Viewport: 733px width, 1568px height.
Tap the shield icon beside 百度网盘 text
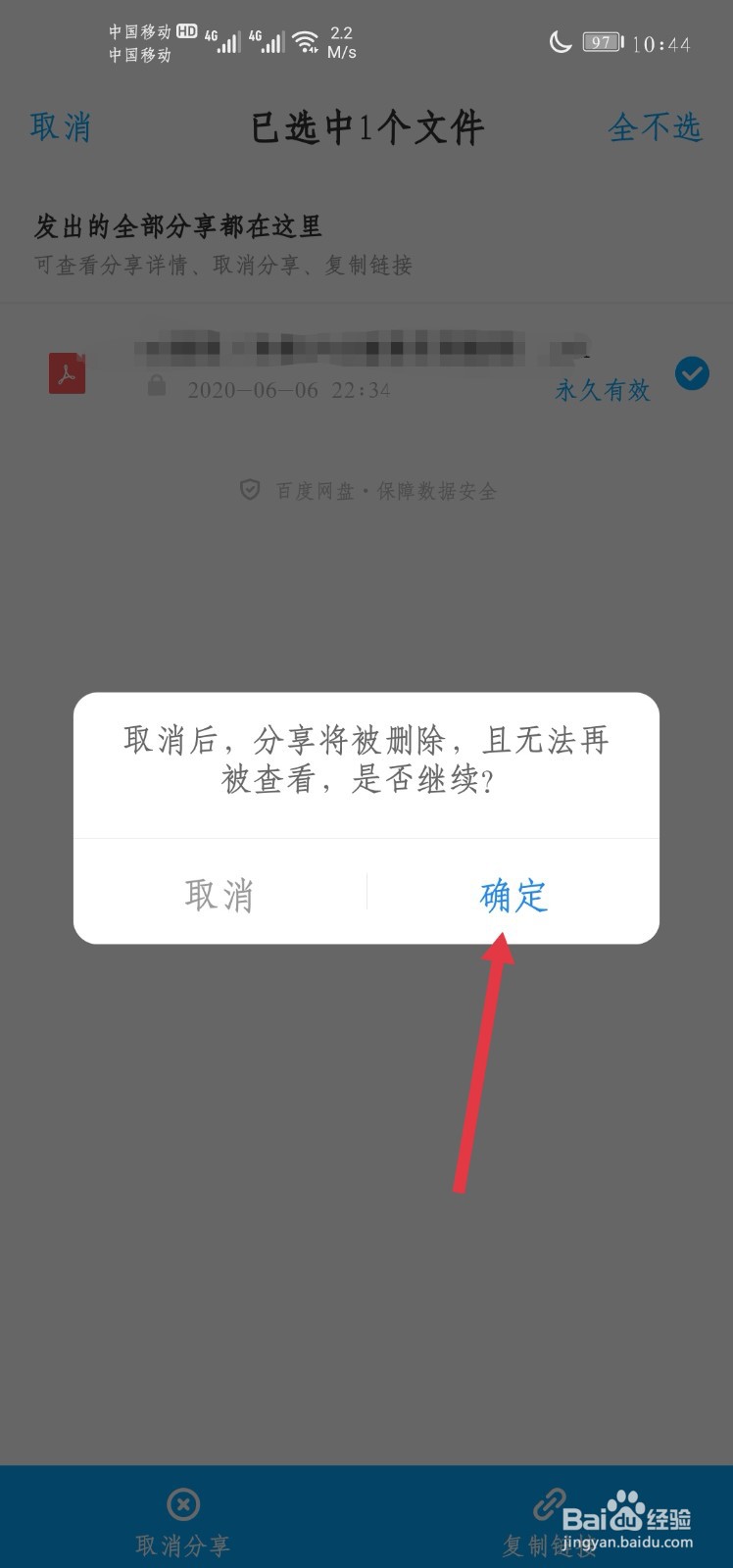[x=249, y=489]
